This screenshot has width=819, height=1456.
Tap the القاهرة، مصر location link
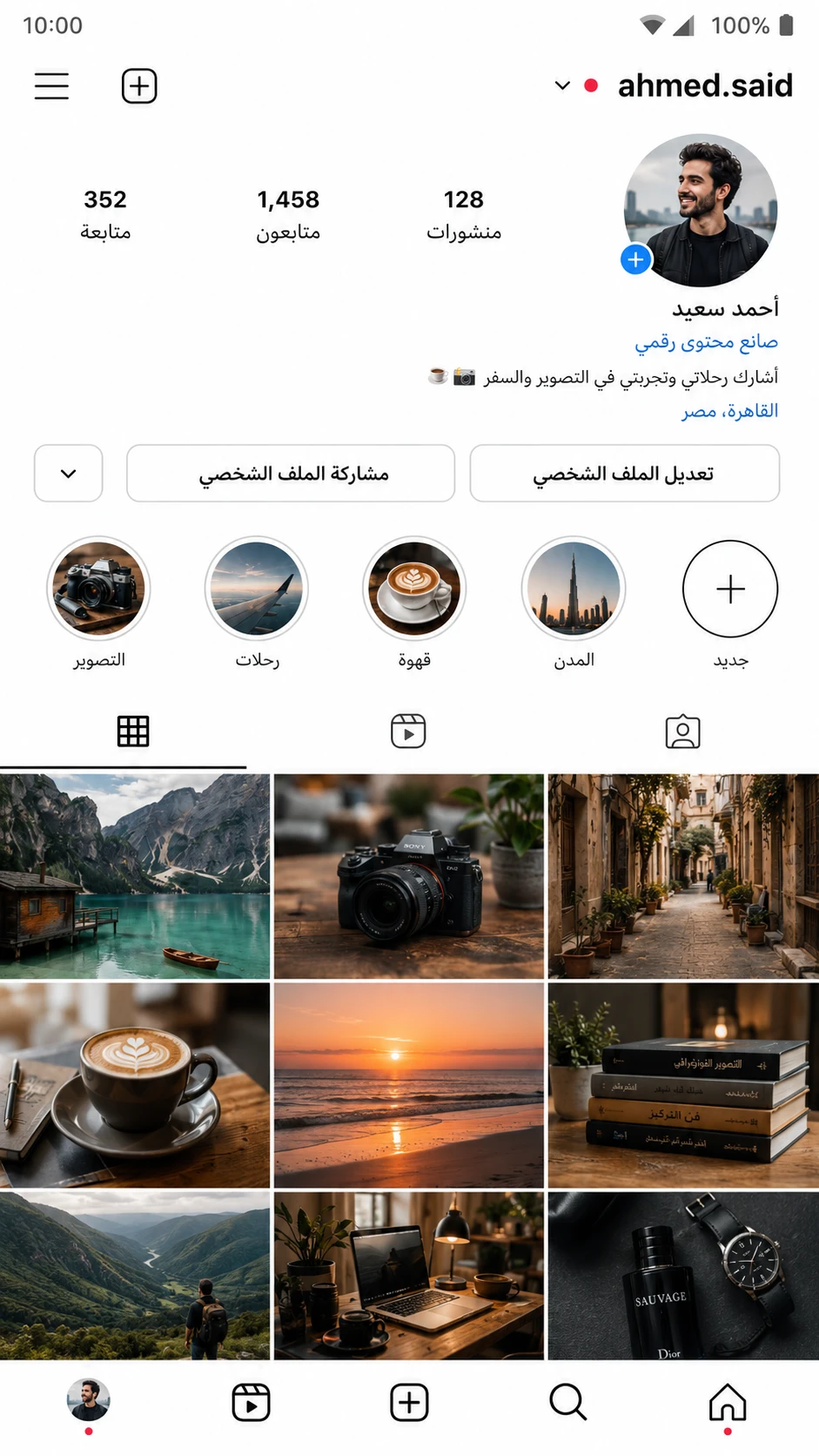click(729, 410)
